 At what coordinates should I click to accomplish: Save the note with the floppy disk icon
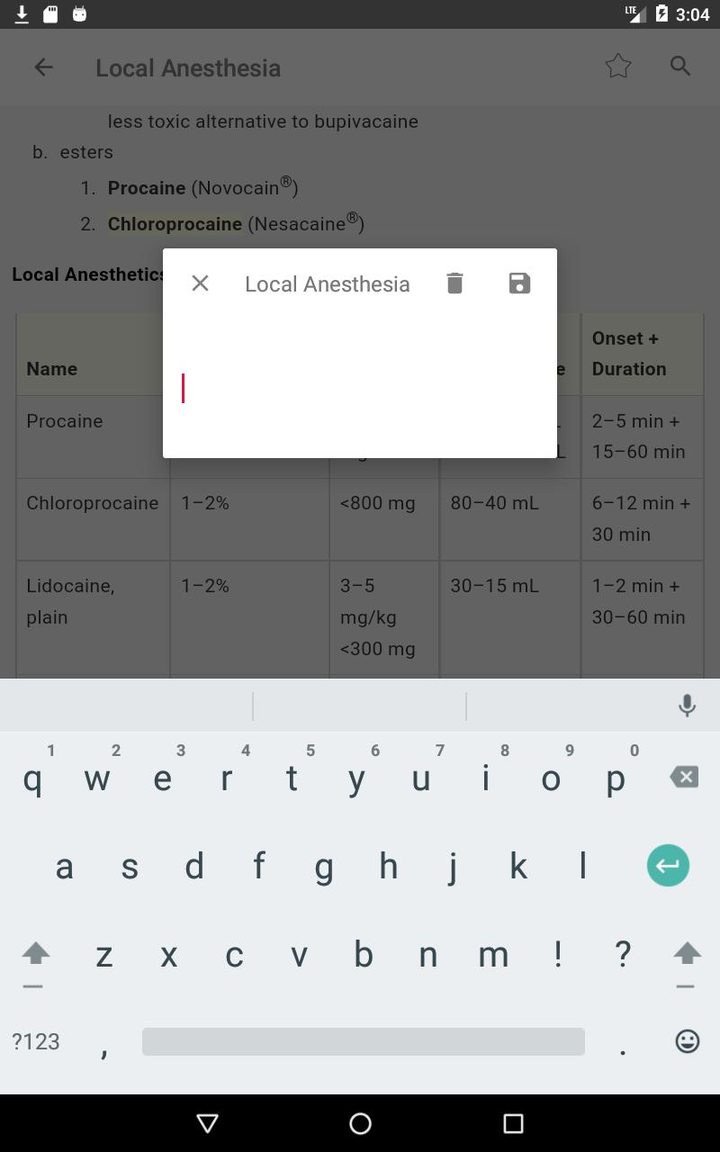pos(519,283)
